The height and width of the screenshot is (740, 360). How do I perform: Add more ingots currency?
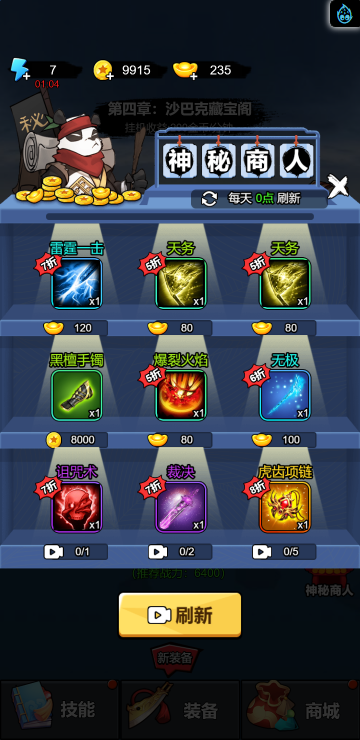185,71
